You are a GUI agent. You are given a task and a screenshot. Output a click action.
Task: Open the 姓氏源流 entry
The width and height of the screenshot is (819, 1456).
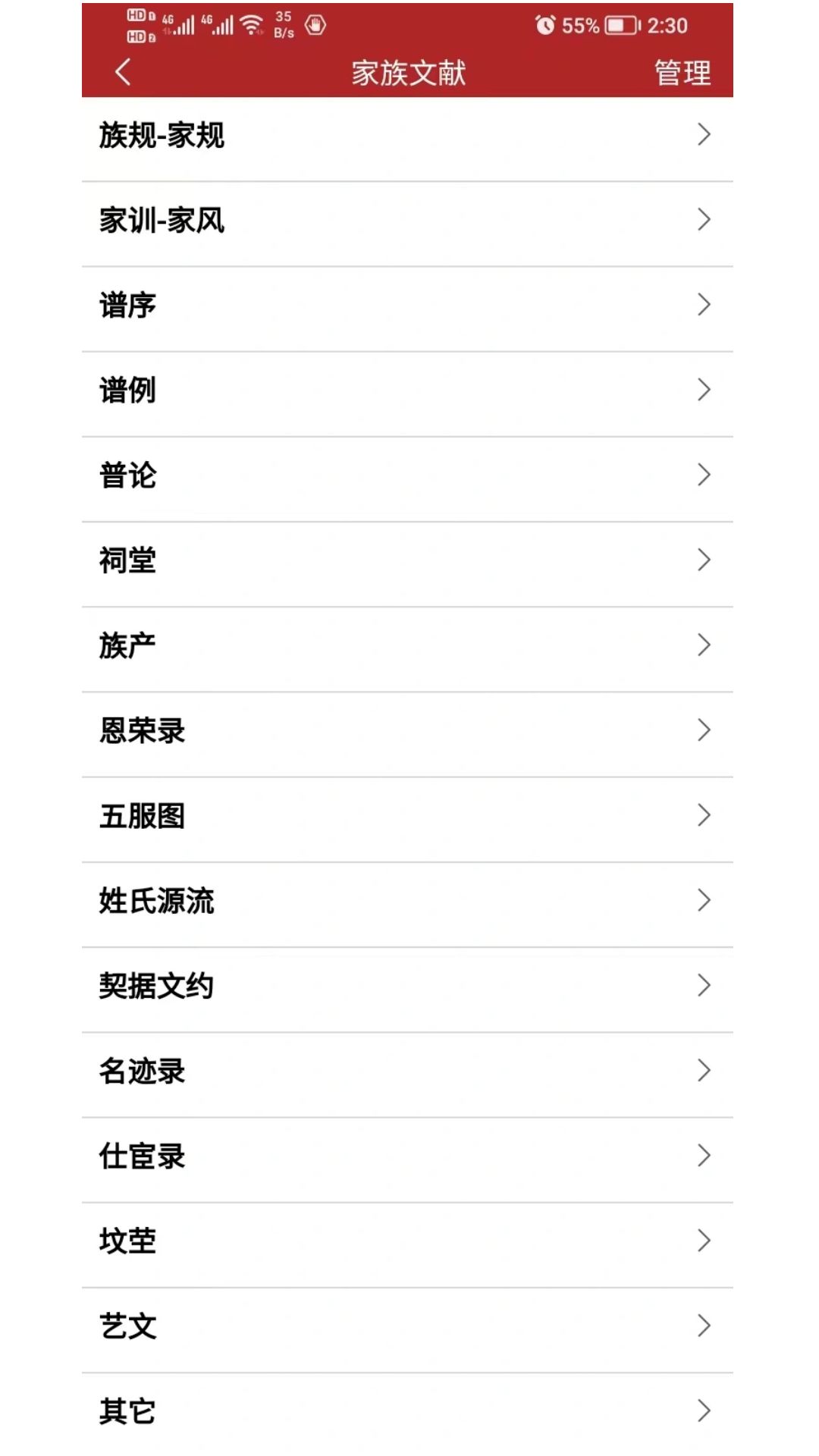tap(409, 899)
